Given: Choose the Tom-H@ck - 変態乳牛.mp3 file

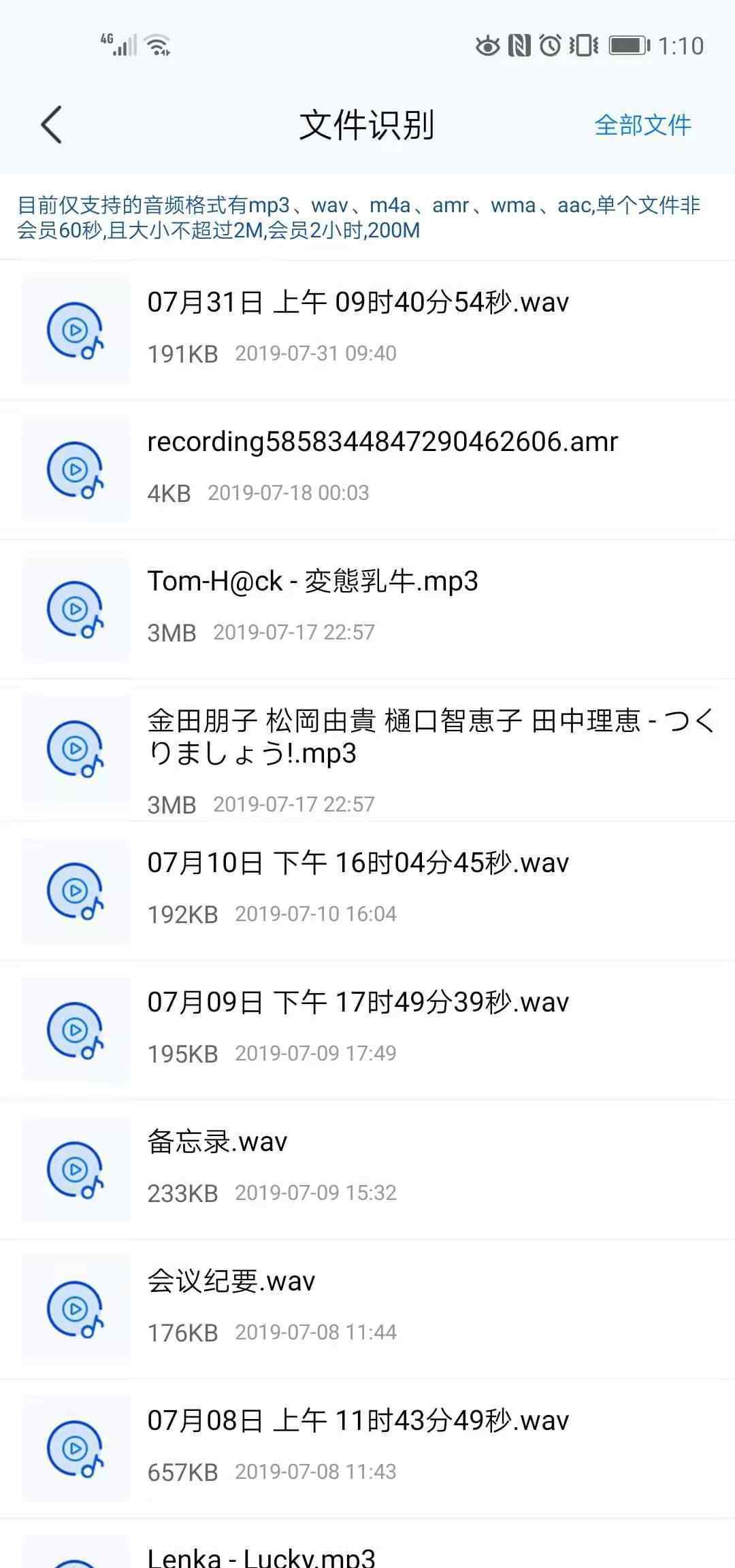Looking at the screenshot, I should point(367,609).
